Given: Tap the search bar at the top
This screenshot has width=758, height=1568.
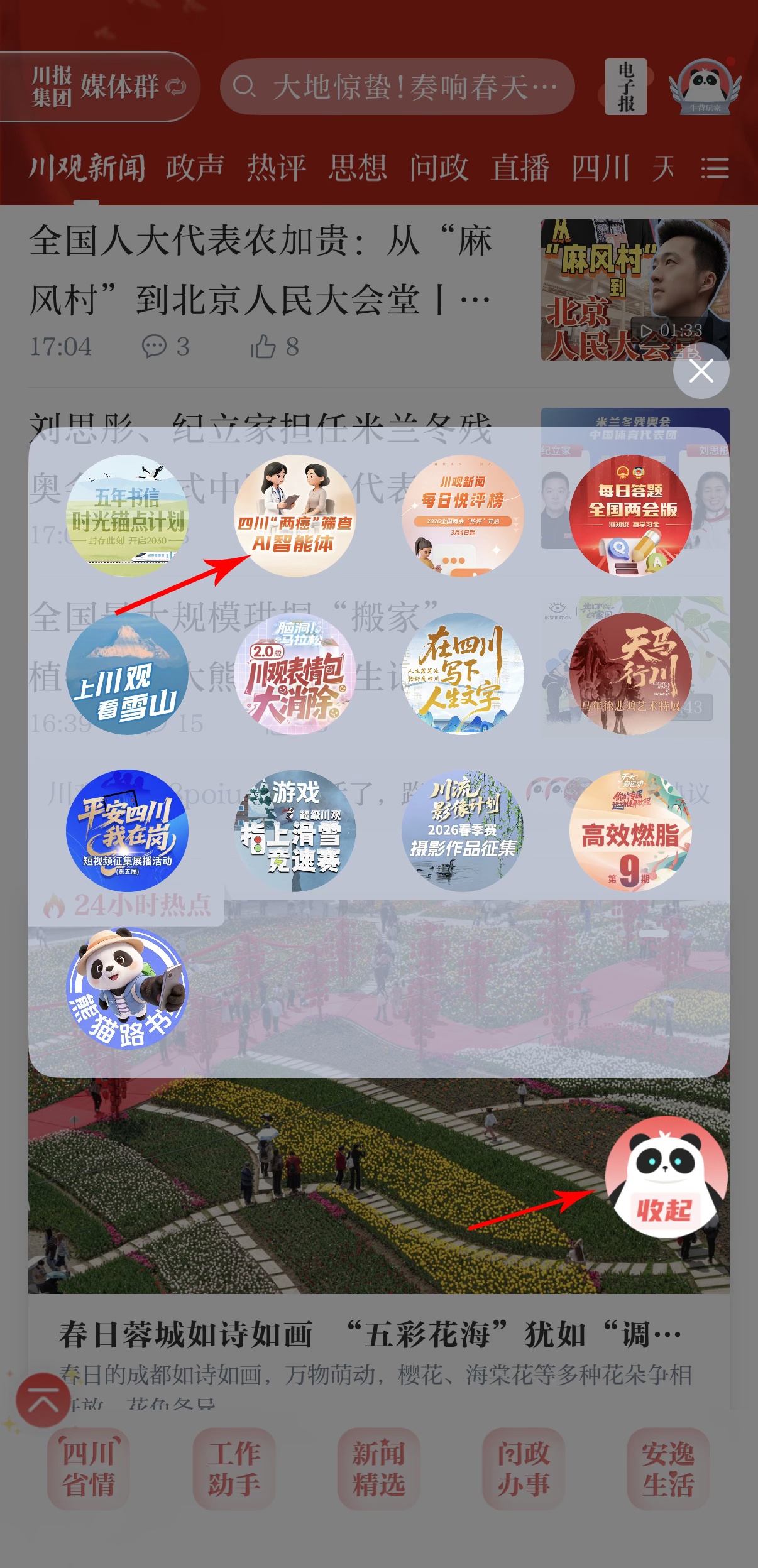Looking at the screenshot, I should (x=397, y=87).
